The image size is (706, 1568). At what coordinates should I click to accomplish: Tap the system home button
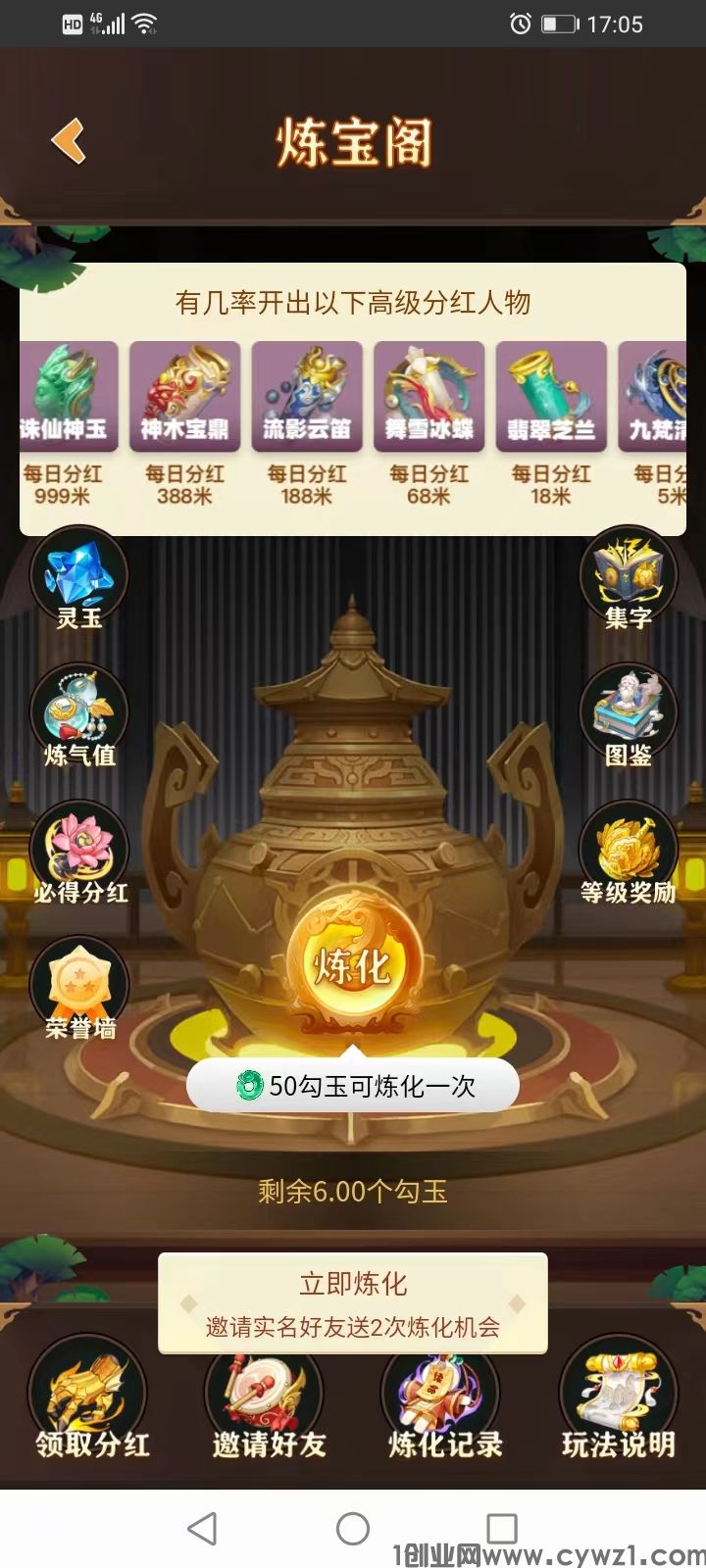tap(353, 1528)
